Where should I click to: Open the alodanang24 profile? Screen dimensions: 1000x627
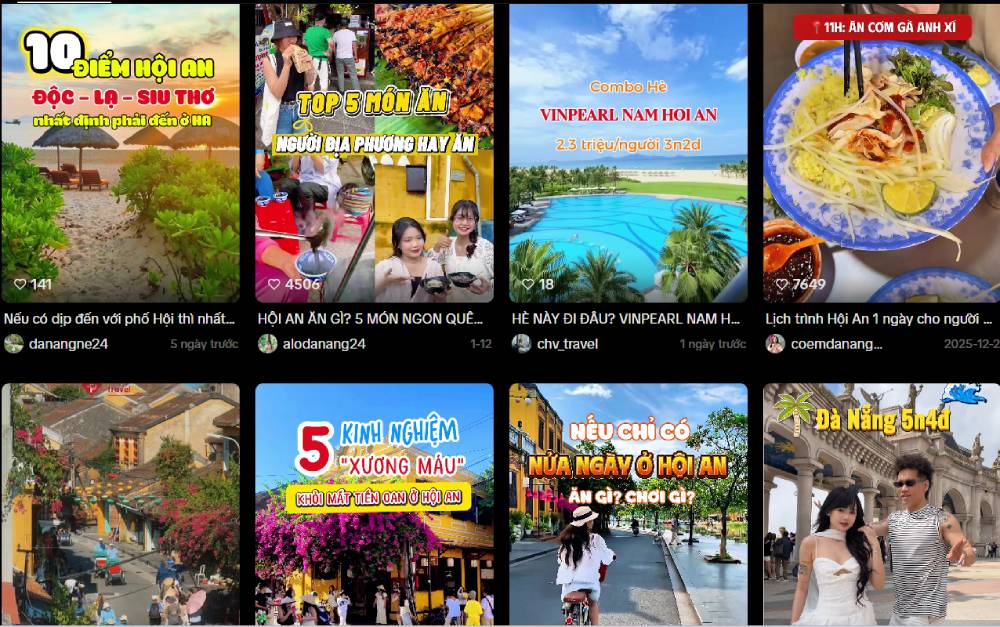tap(324, 344)
